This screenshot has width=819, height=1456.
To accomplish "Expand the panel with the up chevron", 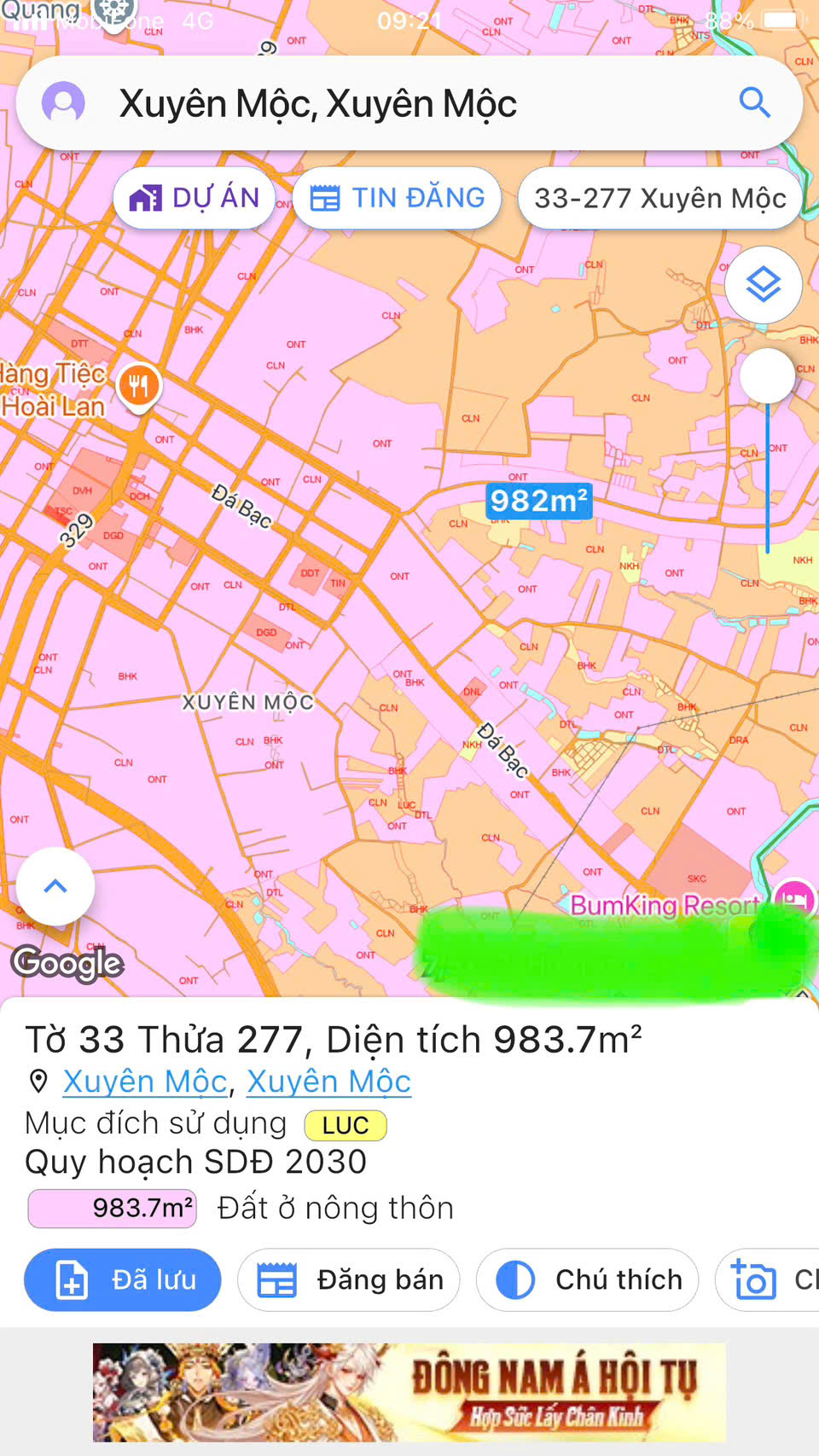I will click(x=55, y=885).
